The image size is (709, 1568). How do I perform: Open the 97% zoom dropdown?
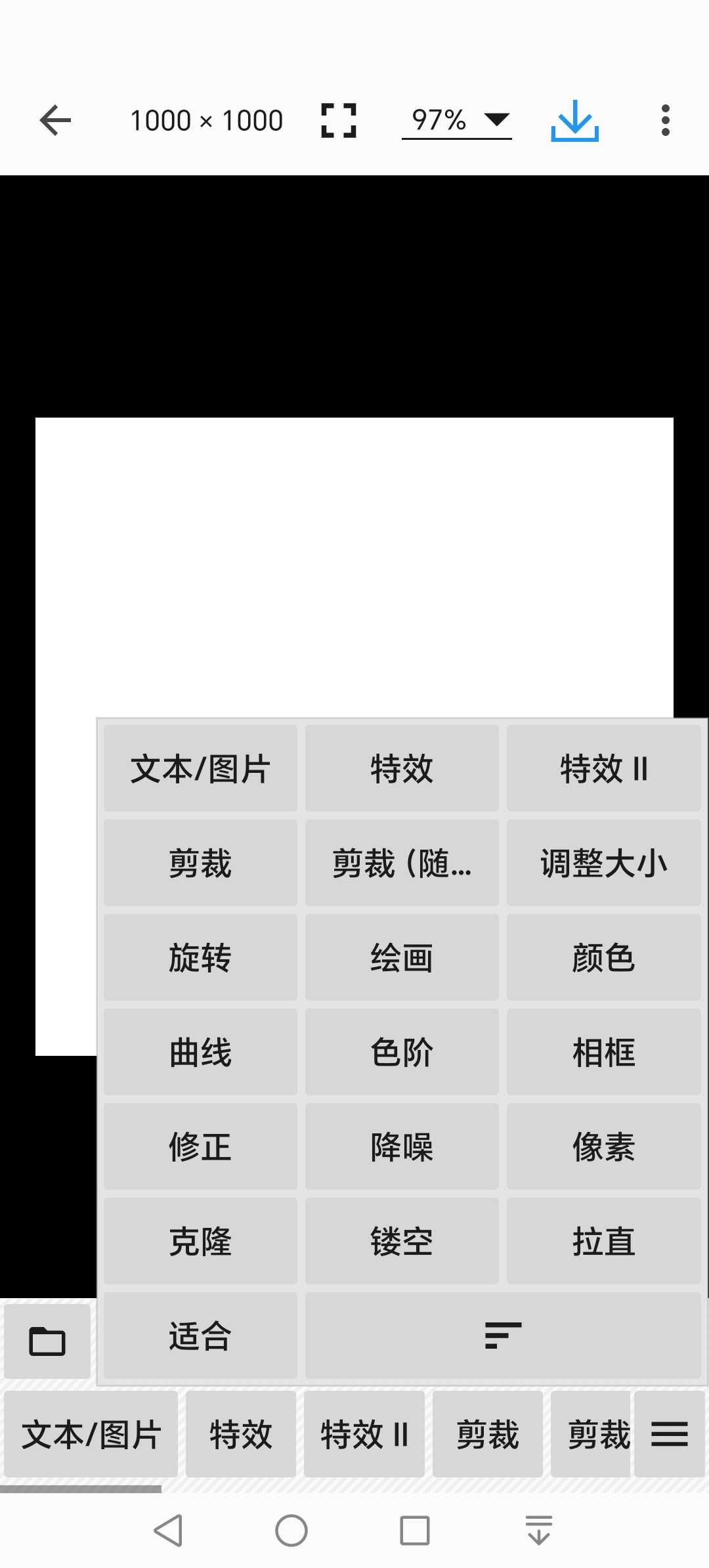[457, 121]
